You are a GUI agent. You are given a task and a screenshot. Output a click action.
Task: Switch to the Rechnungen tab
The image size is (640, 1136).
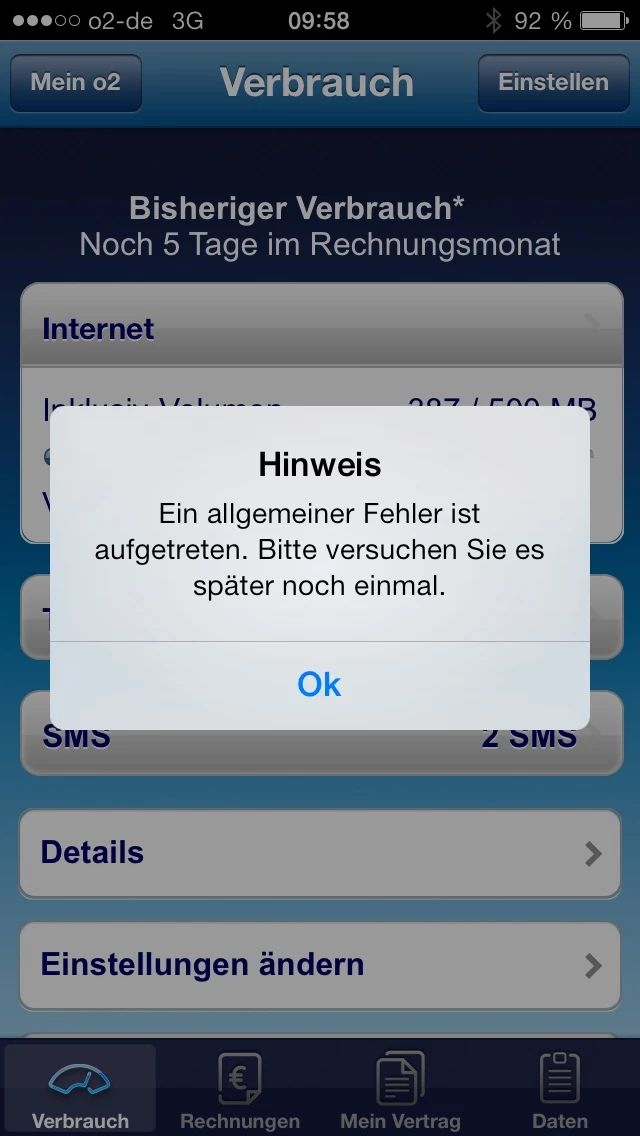(240, 1092)
